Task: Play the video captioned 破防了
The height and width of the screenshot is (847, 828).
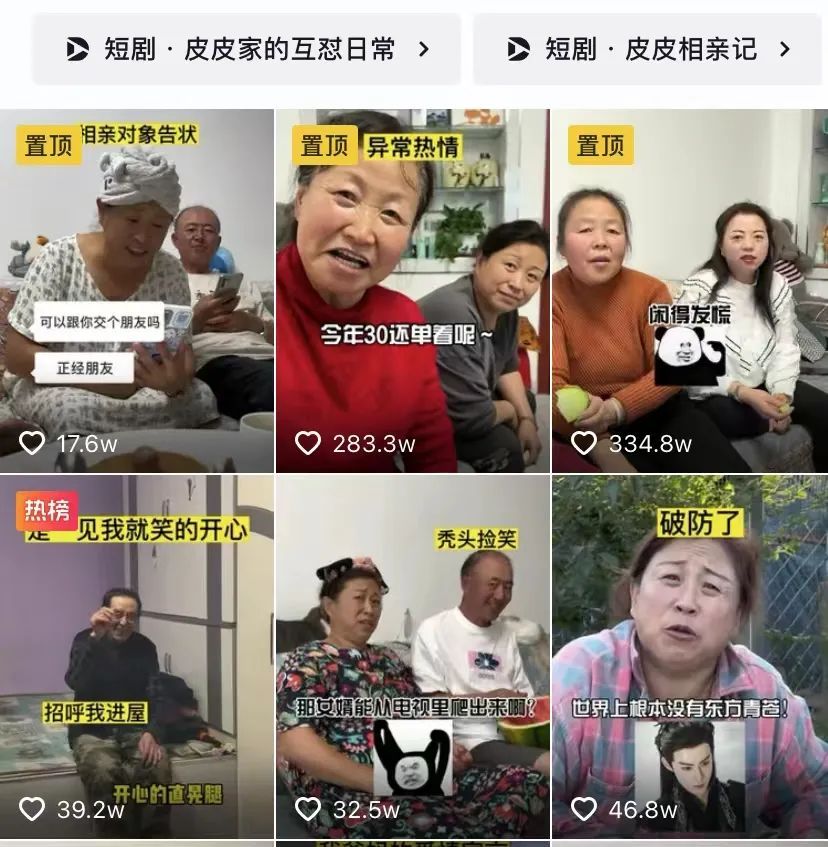Action: (689, 656)
